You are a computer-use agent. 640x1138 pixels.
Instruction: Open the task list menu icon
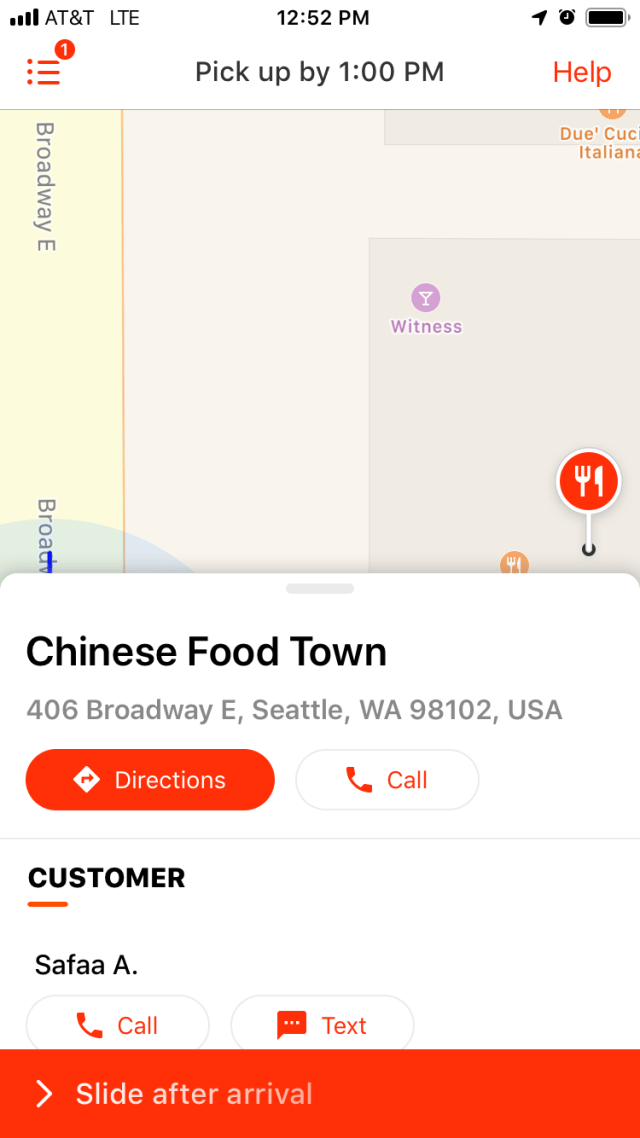[x=45, y=72]
